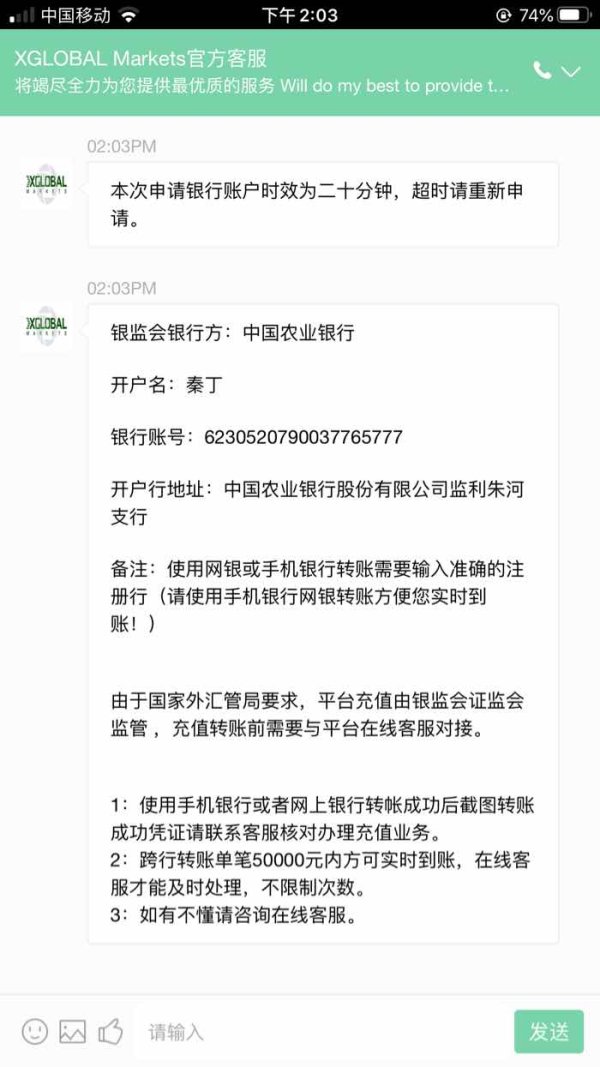
Task: Attach a picture with the image icon
Action: click(72, 1032)
